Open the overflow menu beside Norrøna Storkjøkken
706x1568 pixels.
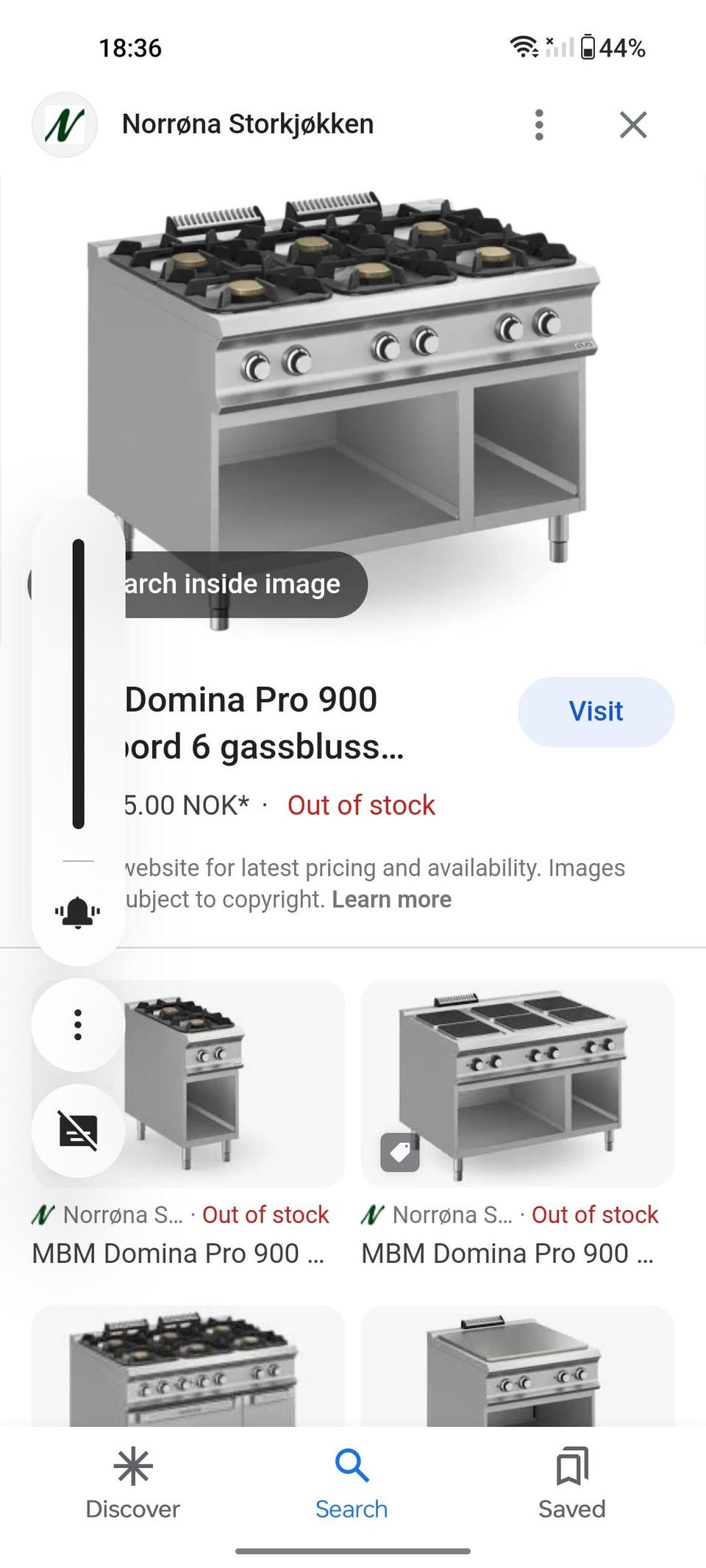(539, 125)
